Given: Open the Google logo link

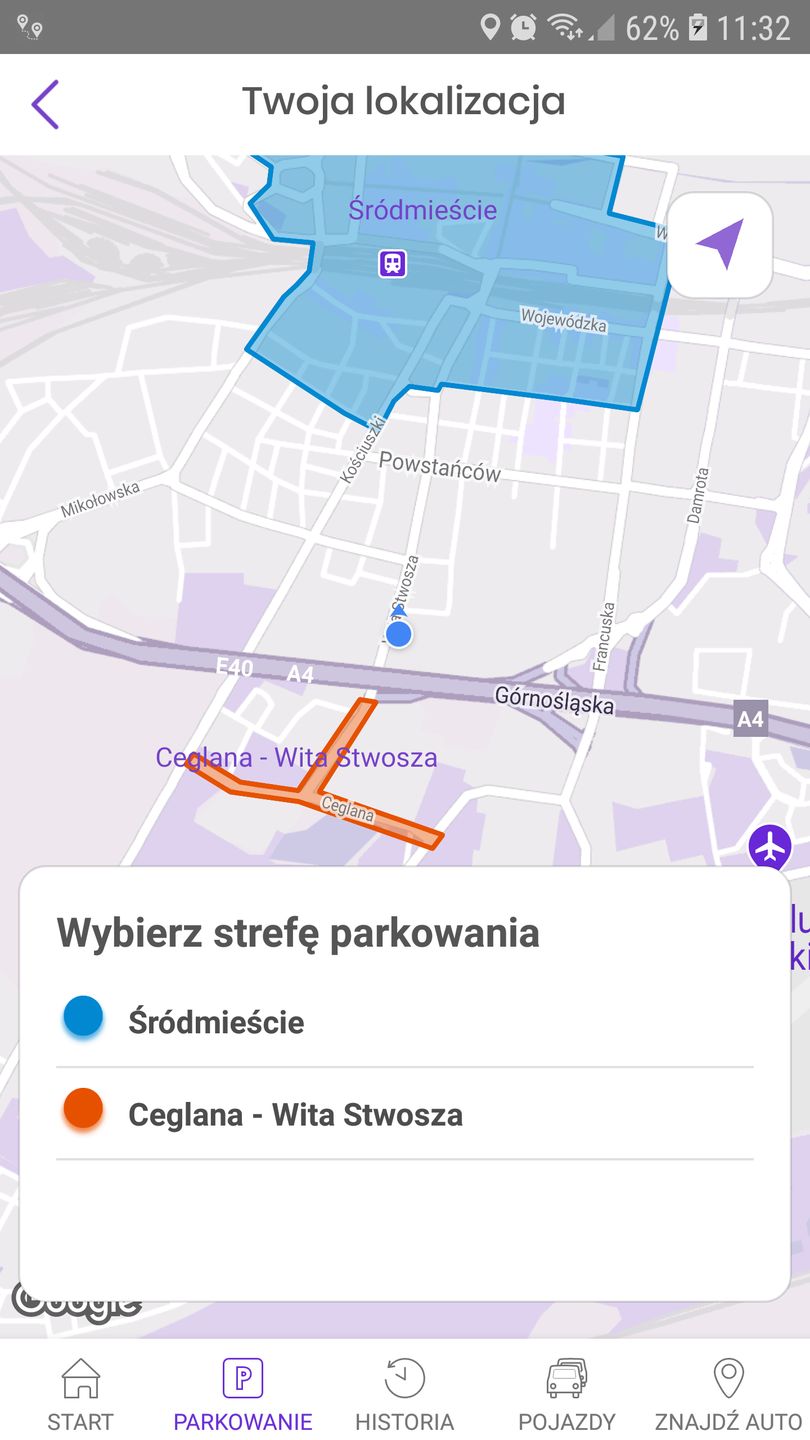Looking at the screenshot, I should (x=75, y=1303).
